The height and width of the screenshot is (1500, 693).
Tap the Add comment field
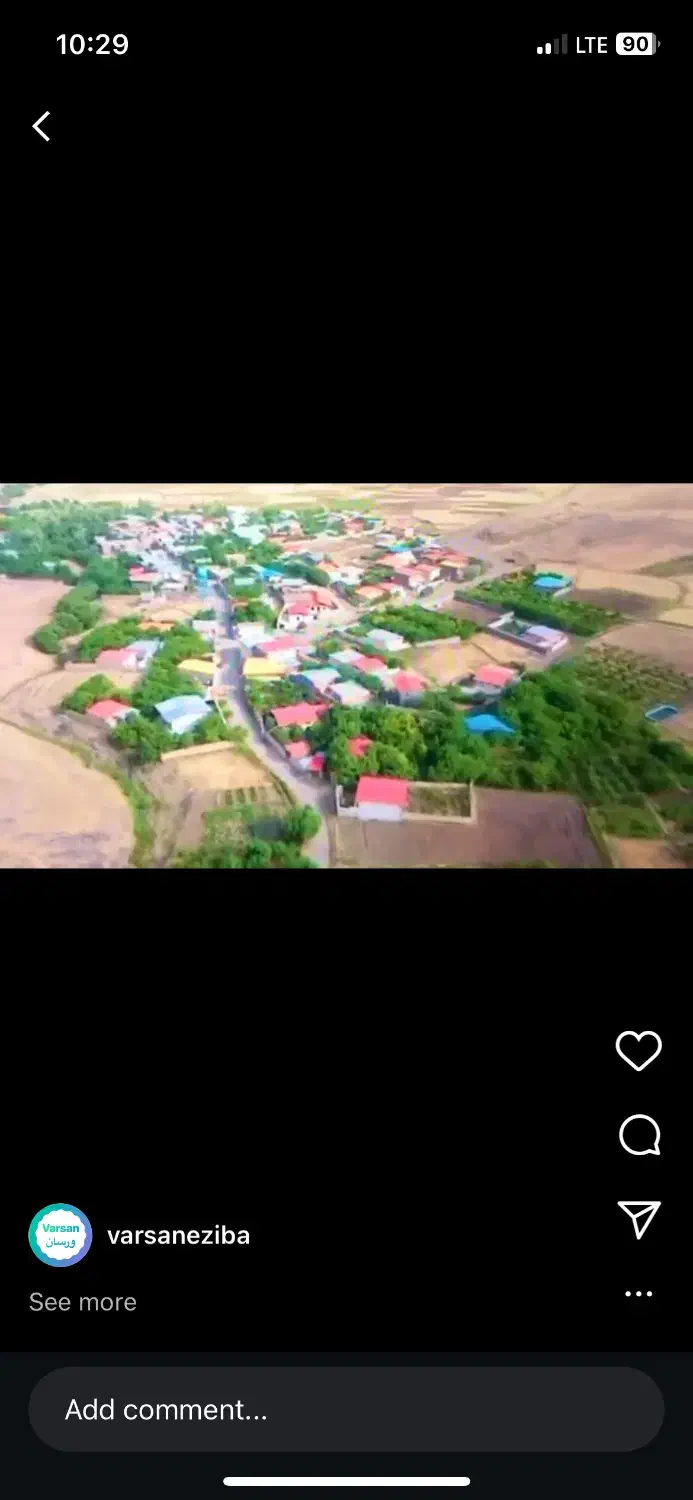click(x=346, y=1409)
